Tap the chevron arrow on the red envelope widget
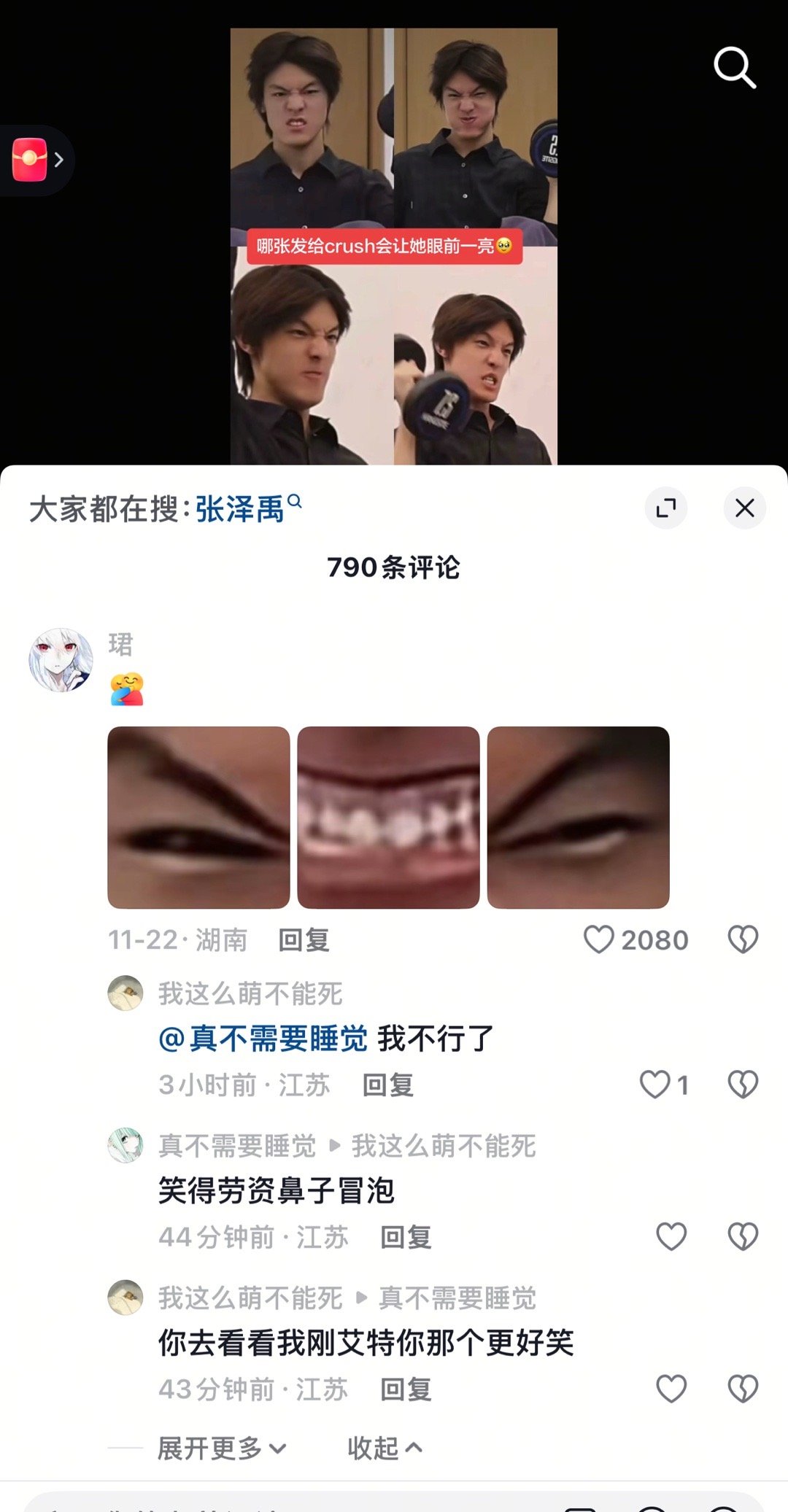Screen dimensions: 788x1512 [60, 160]
